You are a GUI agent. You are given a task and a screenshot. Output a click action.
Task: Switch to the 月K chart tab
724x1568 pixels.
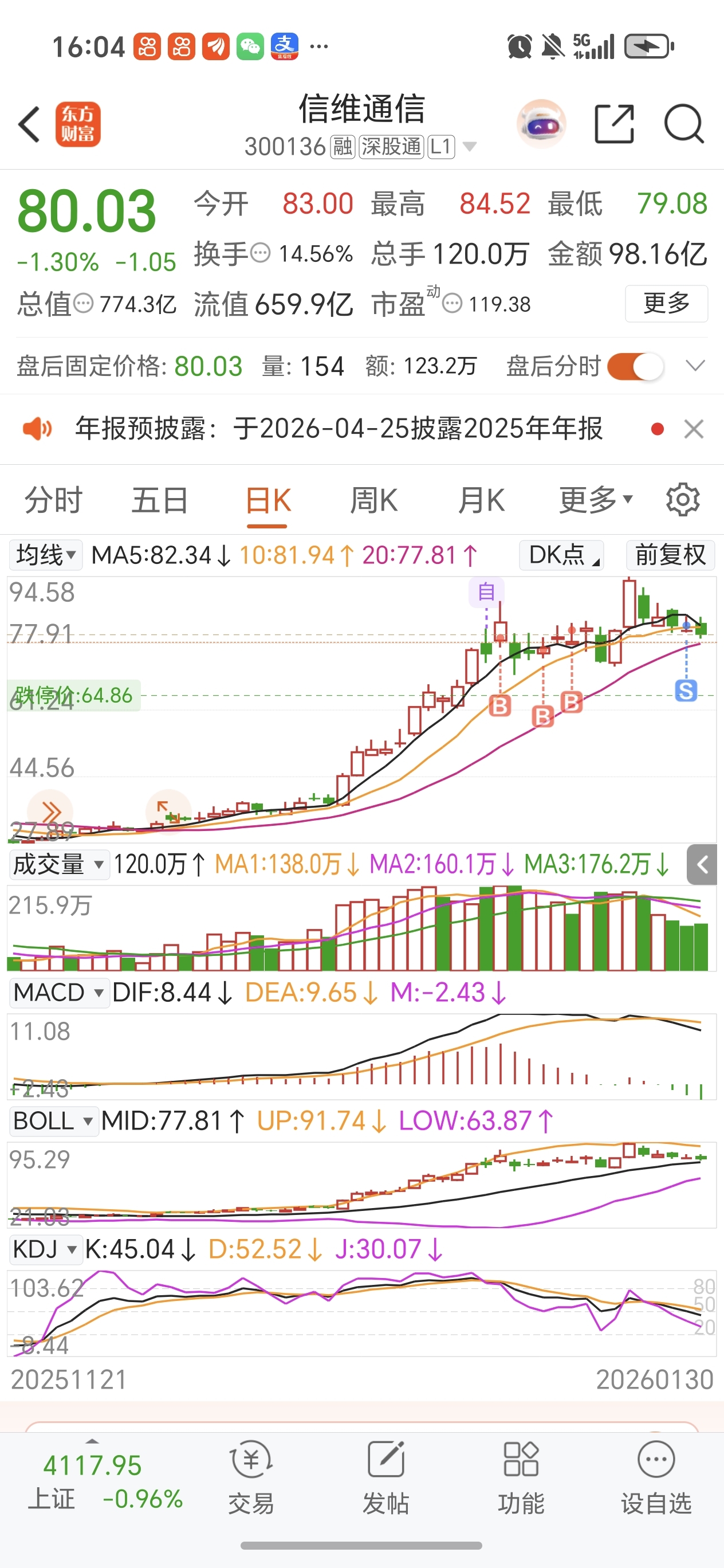point(481,500)
